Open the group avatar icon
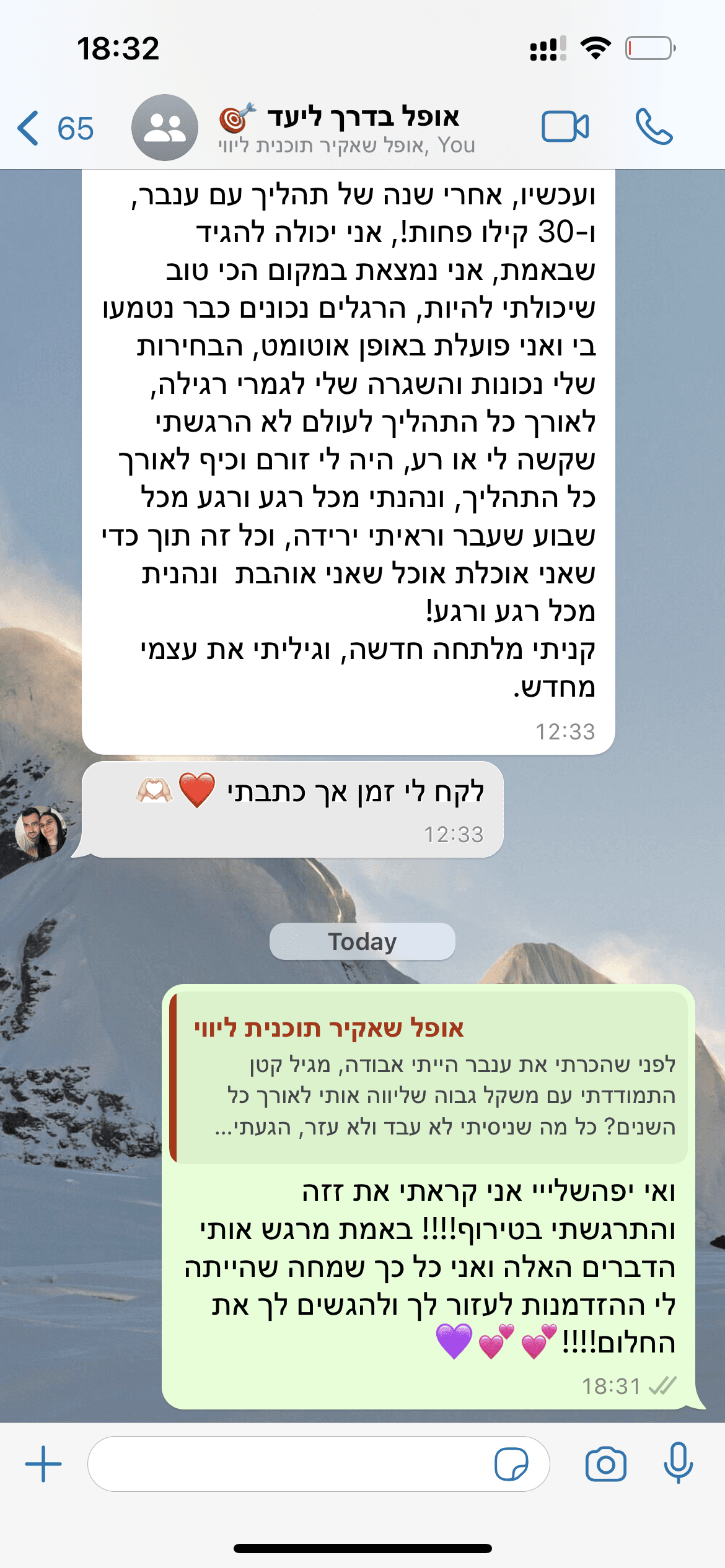The image size is (725, 1568). 164,128
